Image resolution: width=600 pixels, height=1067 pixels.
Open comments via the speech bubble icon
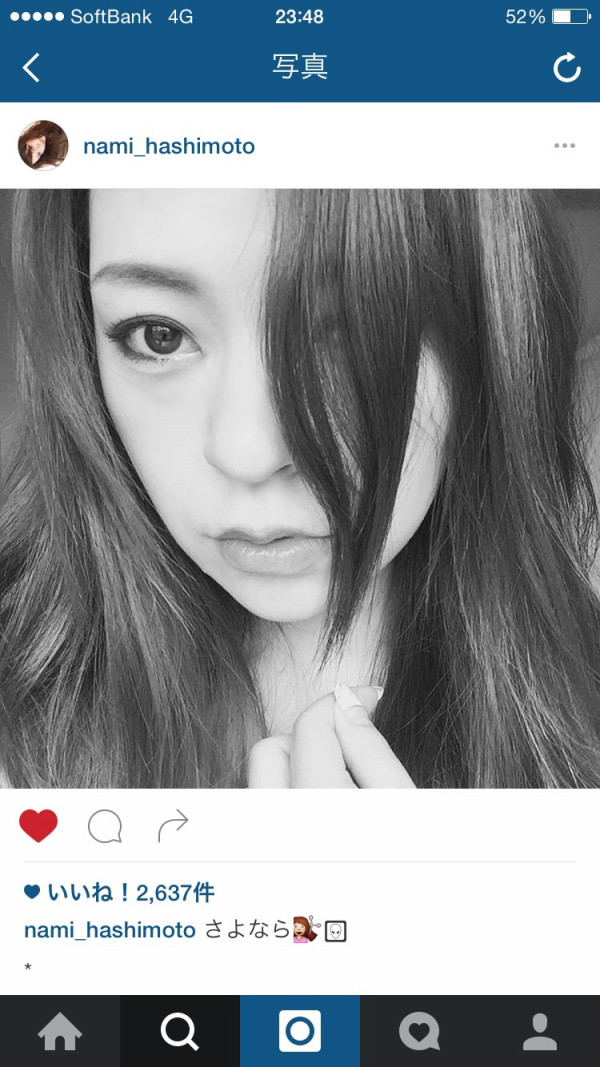105,826
